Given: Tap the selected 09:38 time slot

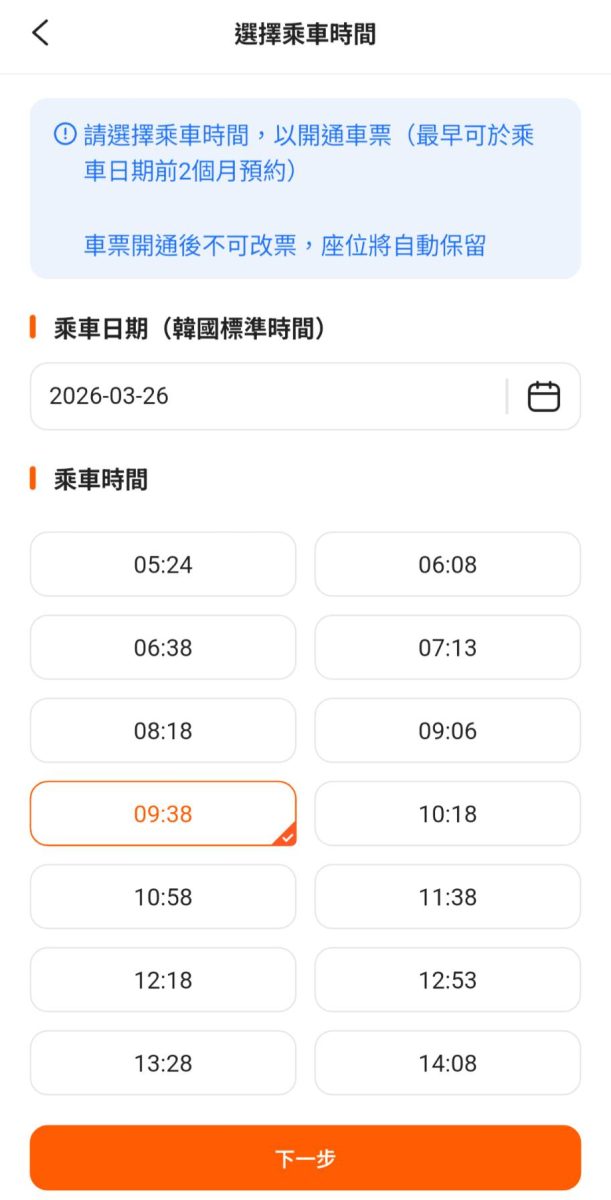Looking at the screenshot, I should [163, 813].
